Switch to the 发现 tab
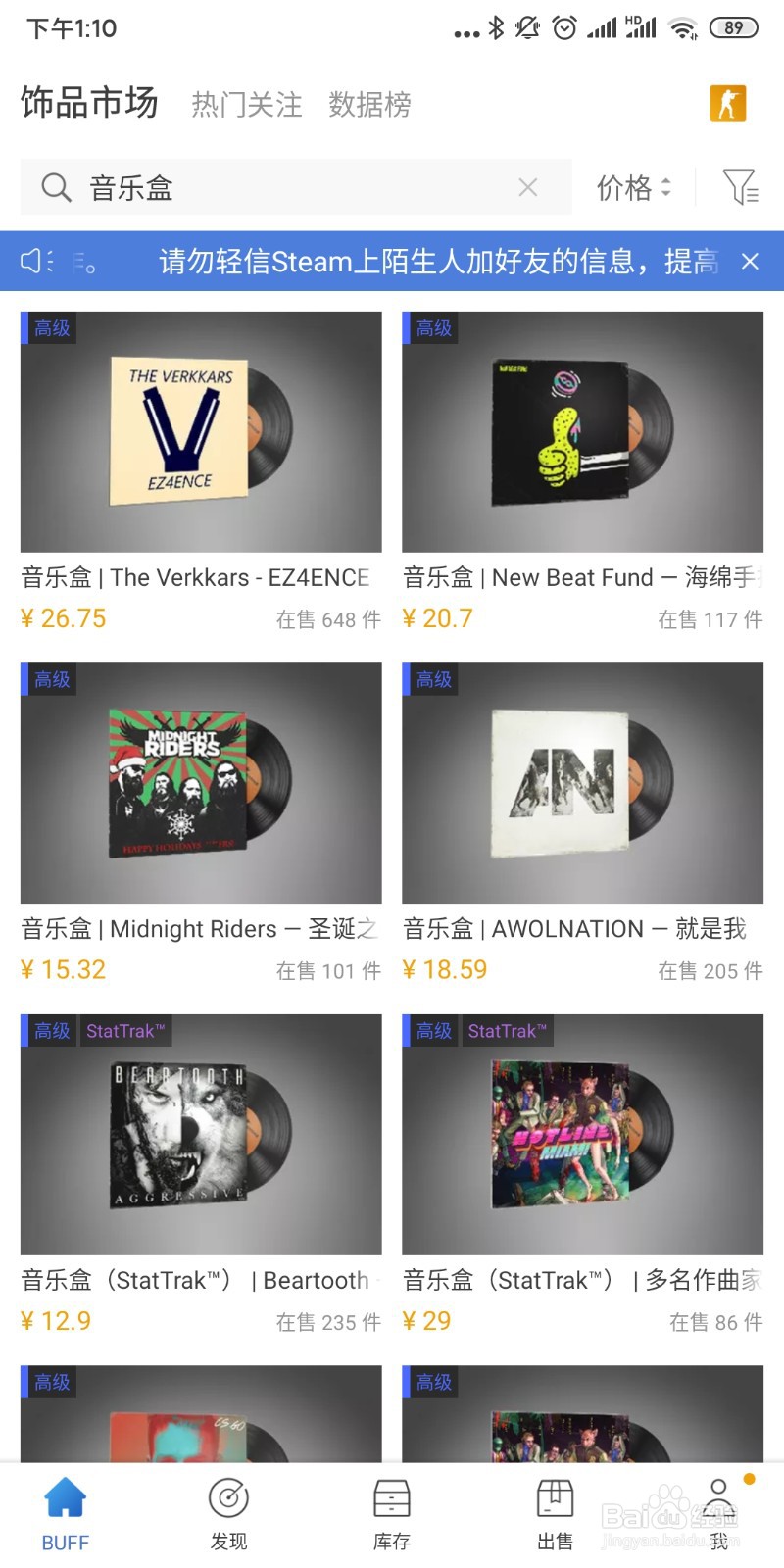The width and height of the screenshot is (784, 1568). tap(228, 1515)
